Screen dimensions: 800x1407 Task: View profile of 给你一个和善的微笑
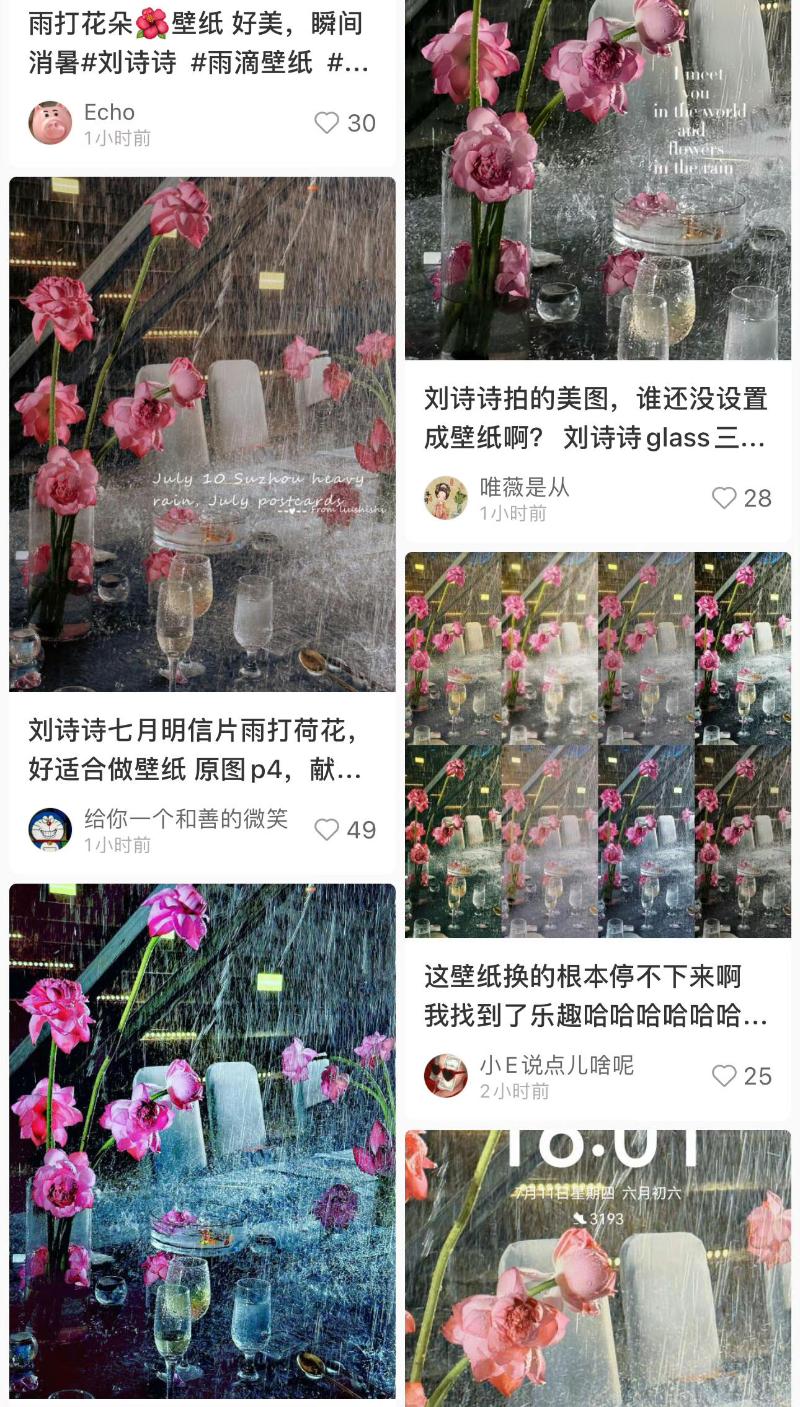[x=50, y=830]
